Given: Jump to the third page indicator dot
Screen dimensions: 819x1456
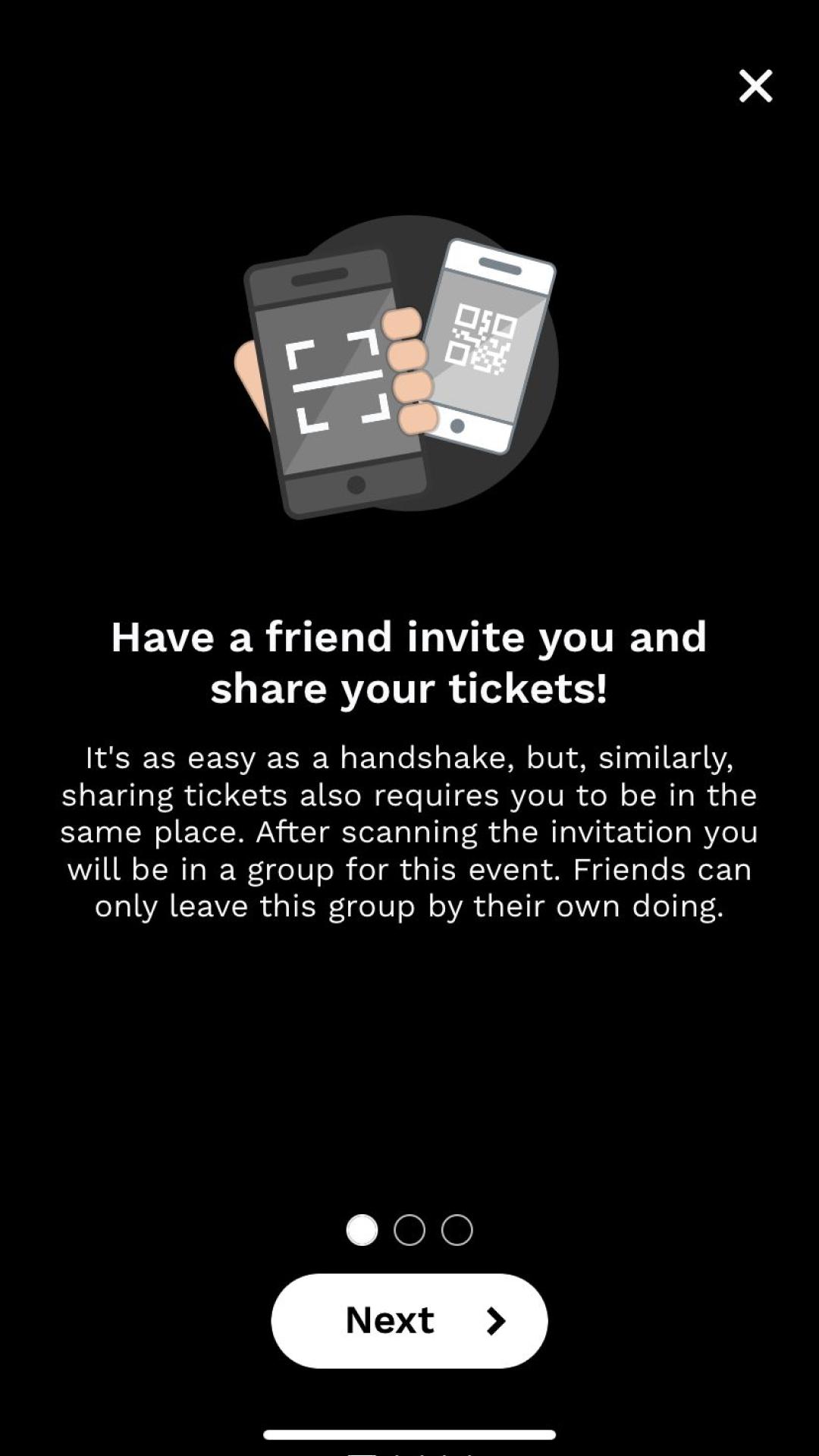Looking at the screenshot, I should [x=457, y=1229].
